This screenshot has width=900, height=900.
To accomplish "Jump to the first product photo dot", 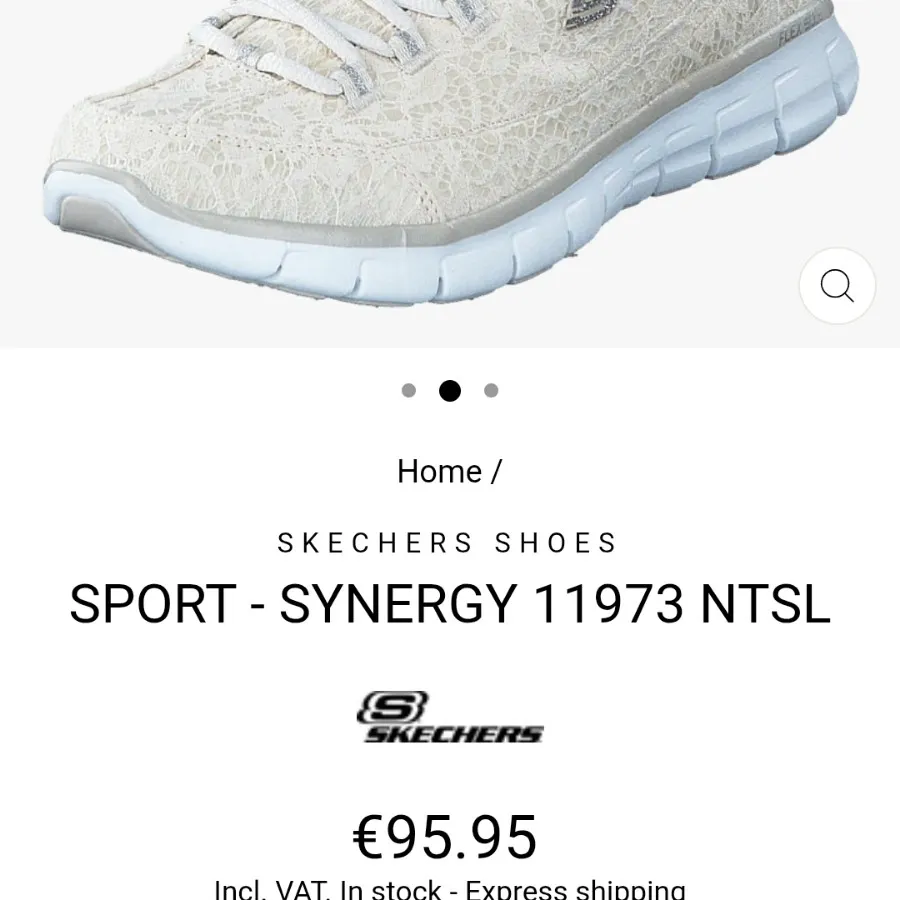I will (x=408, y=391).
